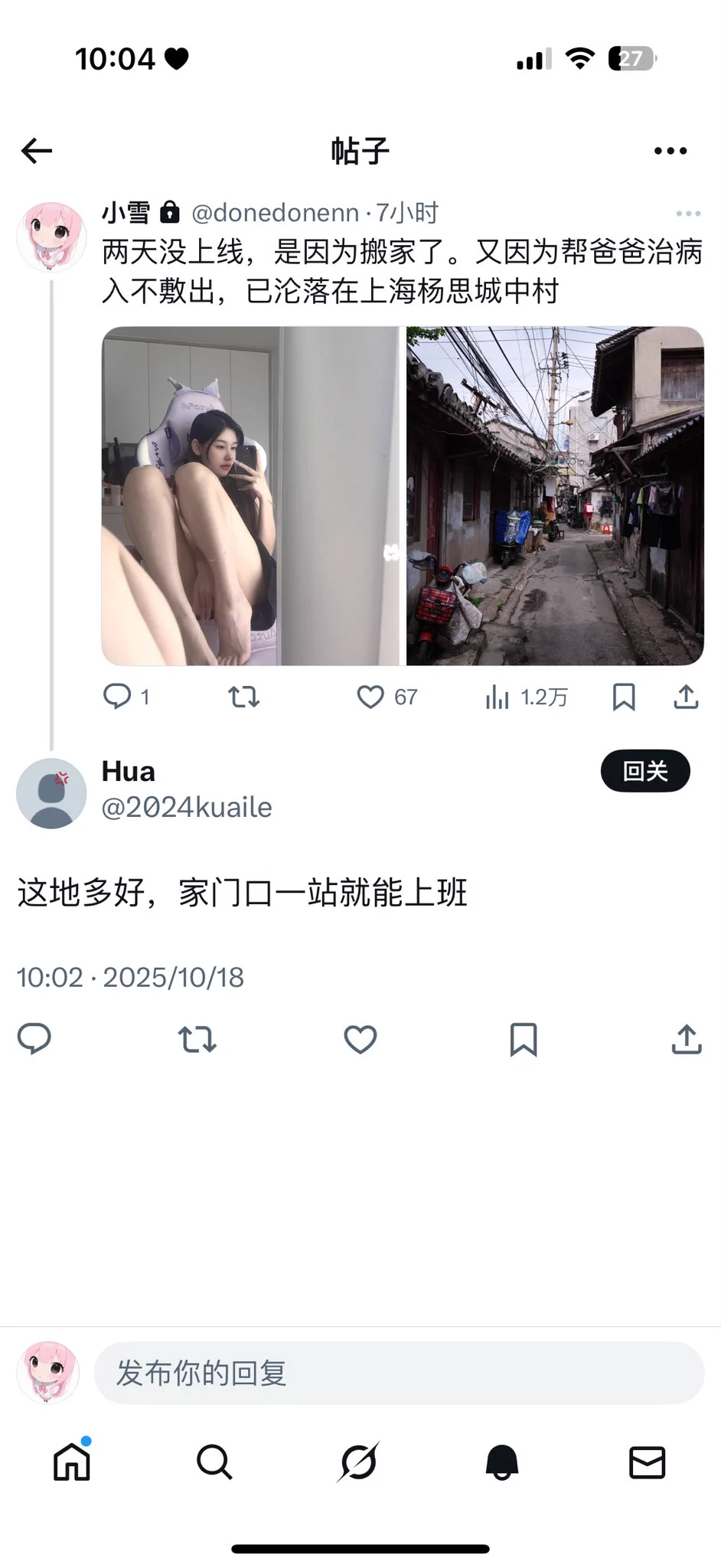Image resolution: width=721 pixels, height=1568 pixels.
Task: Open 小雪's profile avatar
Action: [51, 237]
